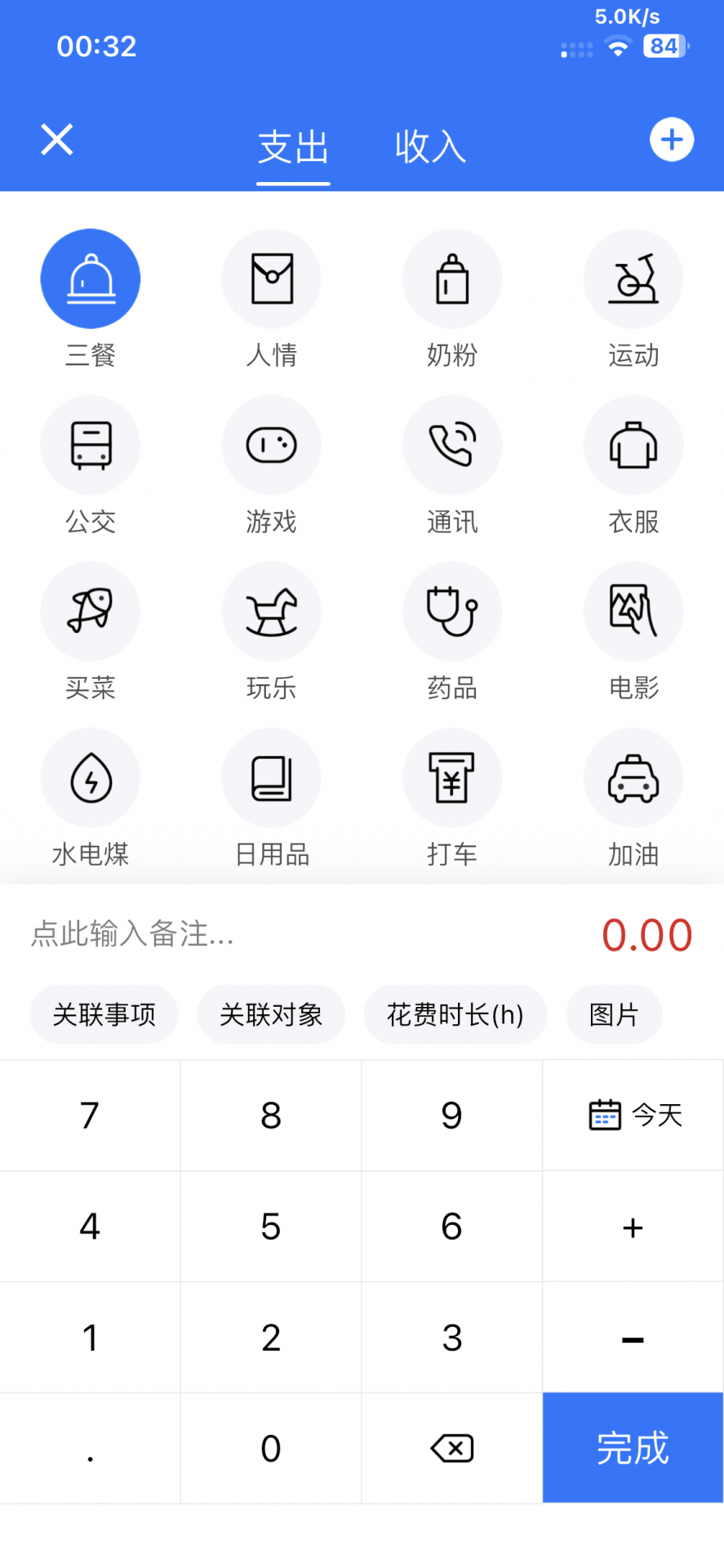Viewport: 724px width, 1568px height.
Task: Close the record entry screen
Action: (57, 140)
